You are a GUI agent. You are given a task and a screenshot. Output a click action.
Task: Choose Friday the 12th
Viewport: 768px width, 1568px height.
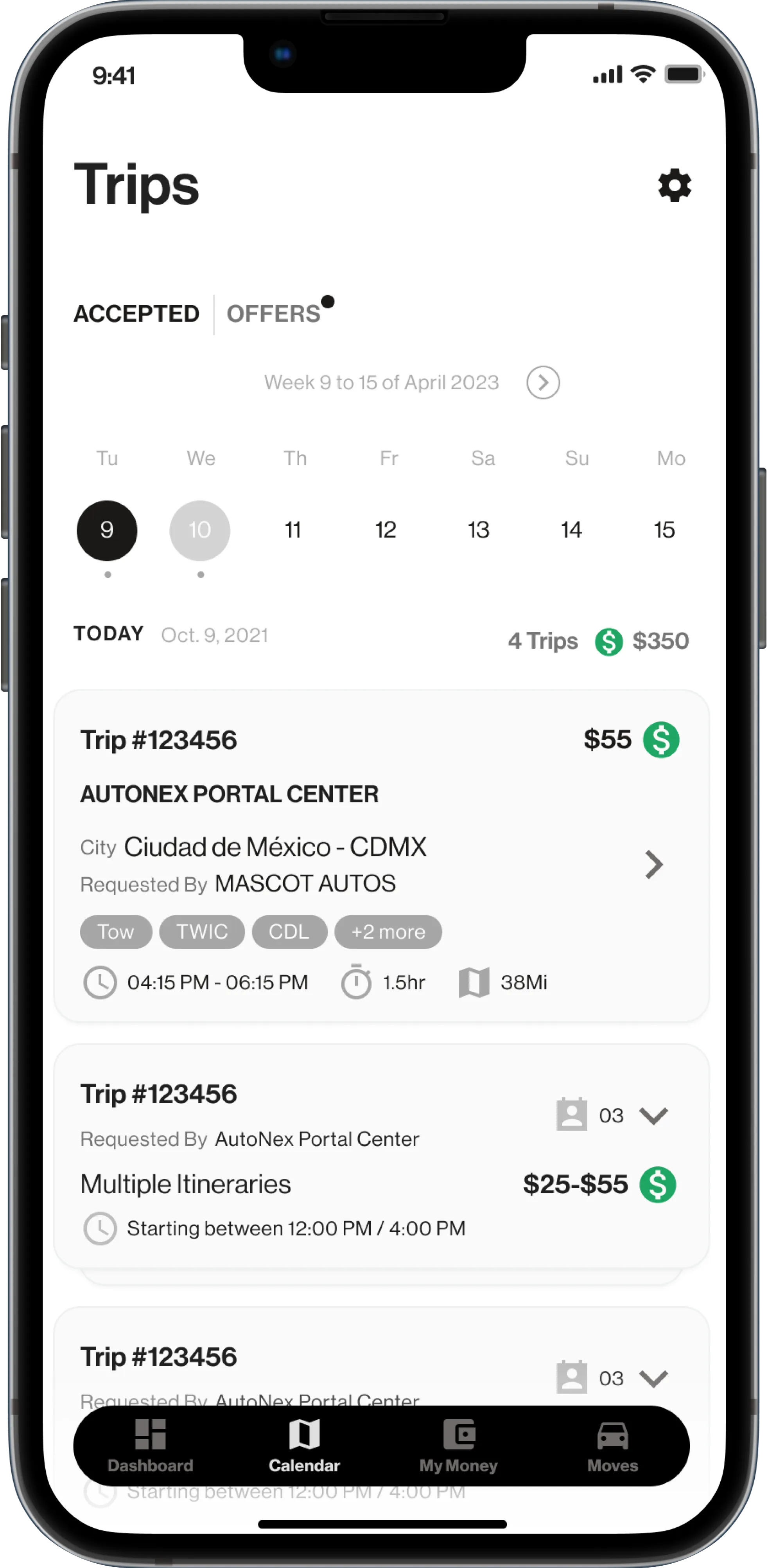tap(386, 530)
